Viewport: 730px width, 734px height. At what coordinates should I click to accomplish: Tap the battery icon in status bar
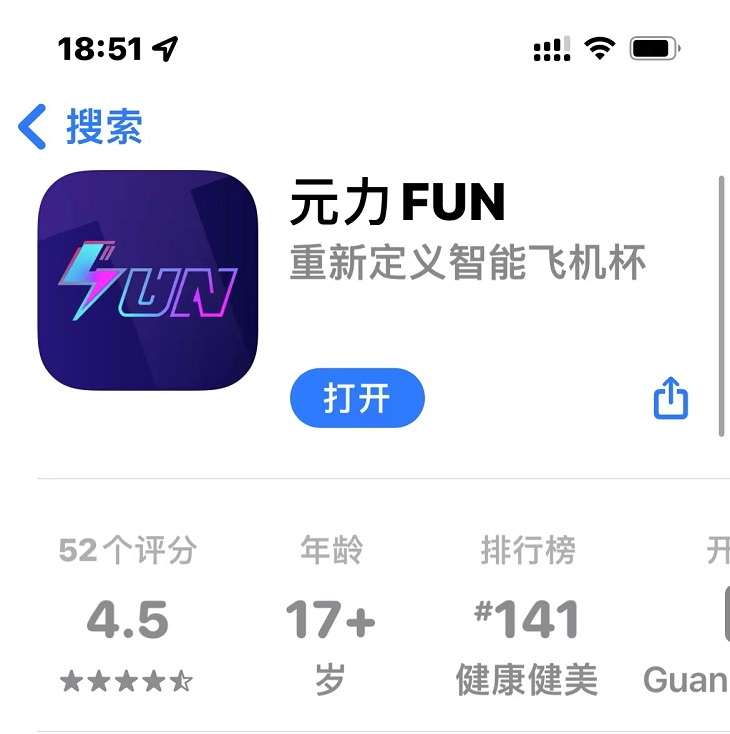pyautogui.click(x=651, y=47)
